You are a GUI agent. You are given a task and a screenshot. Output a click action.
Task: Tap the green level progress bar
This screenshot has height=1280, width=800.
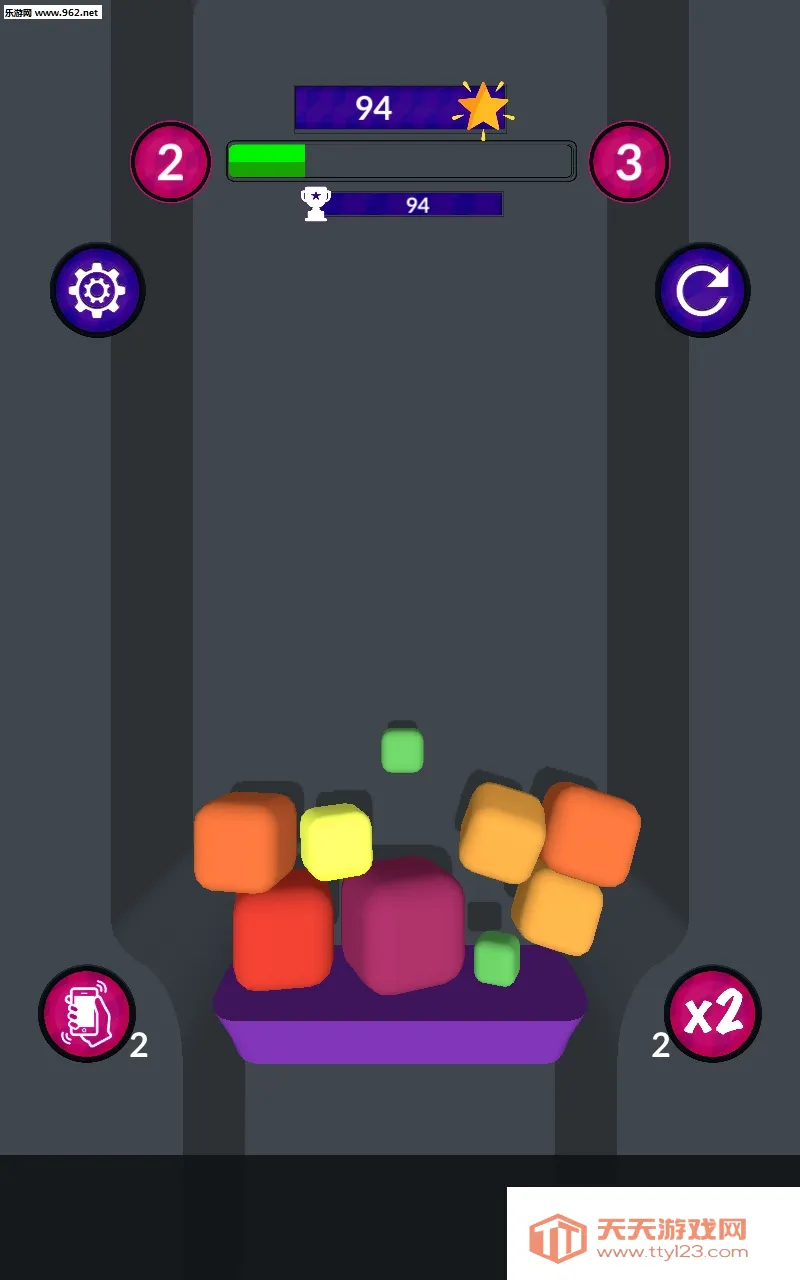[x=267, y=157]
